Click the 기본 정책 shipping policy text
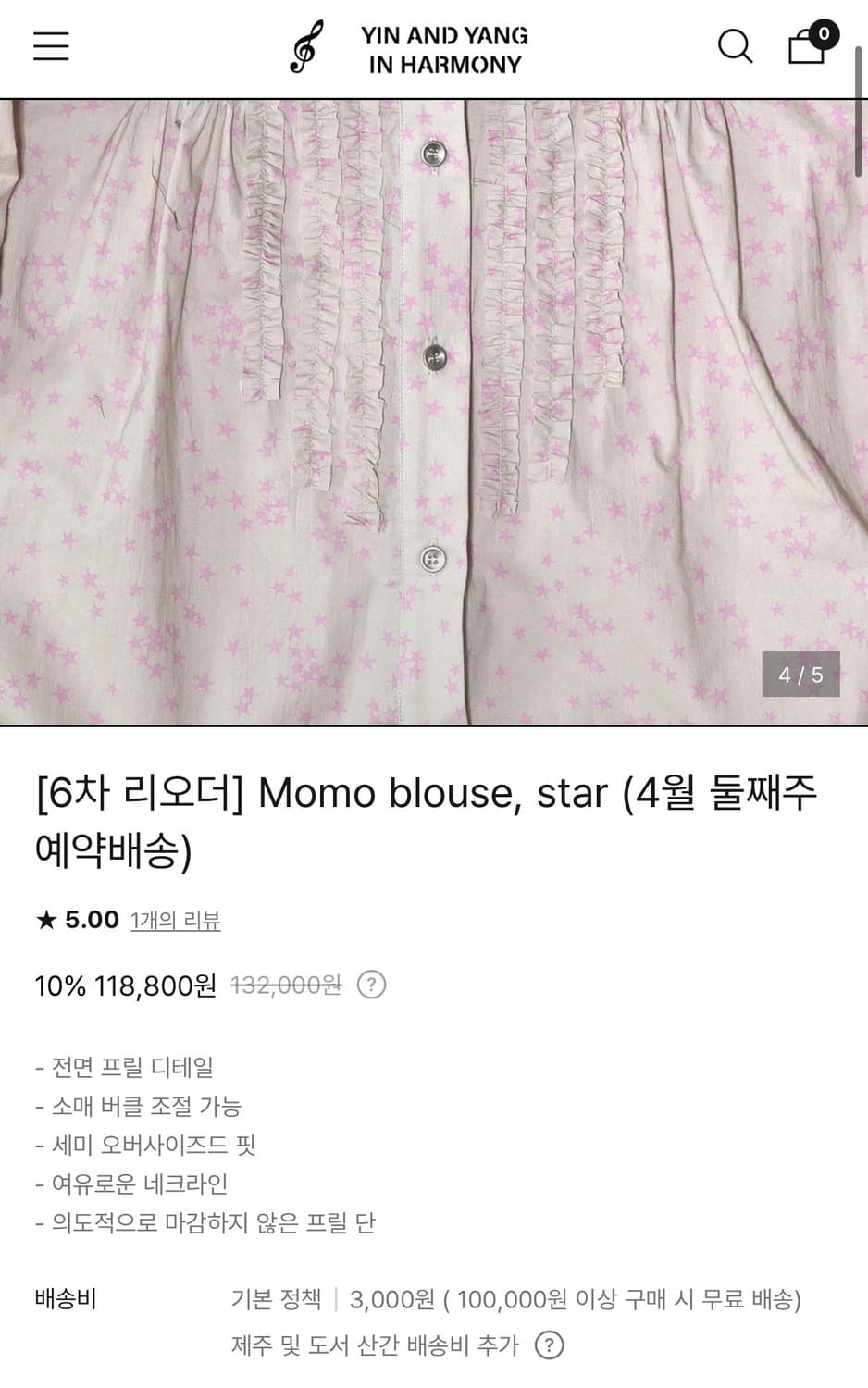This screenshot has width=868, height=1388. pyautogui.click(x=273, y=1299)
